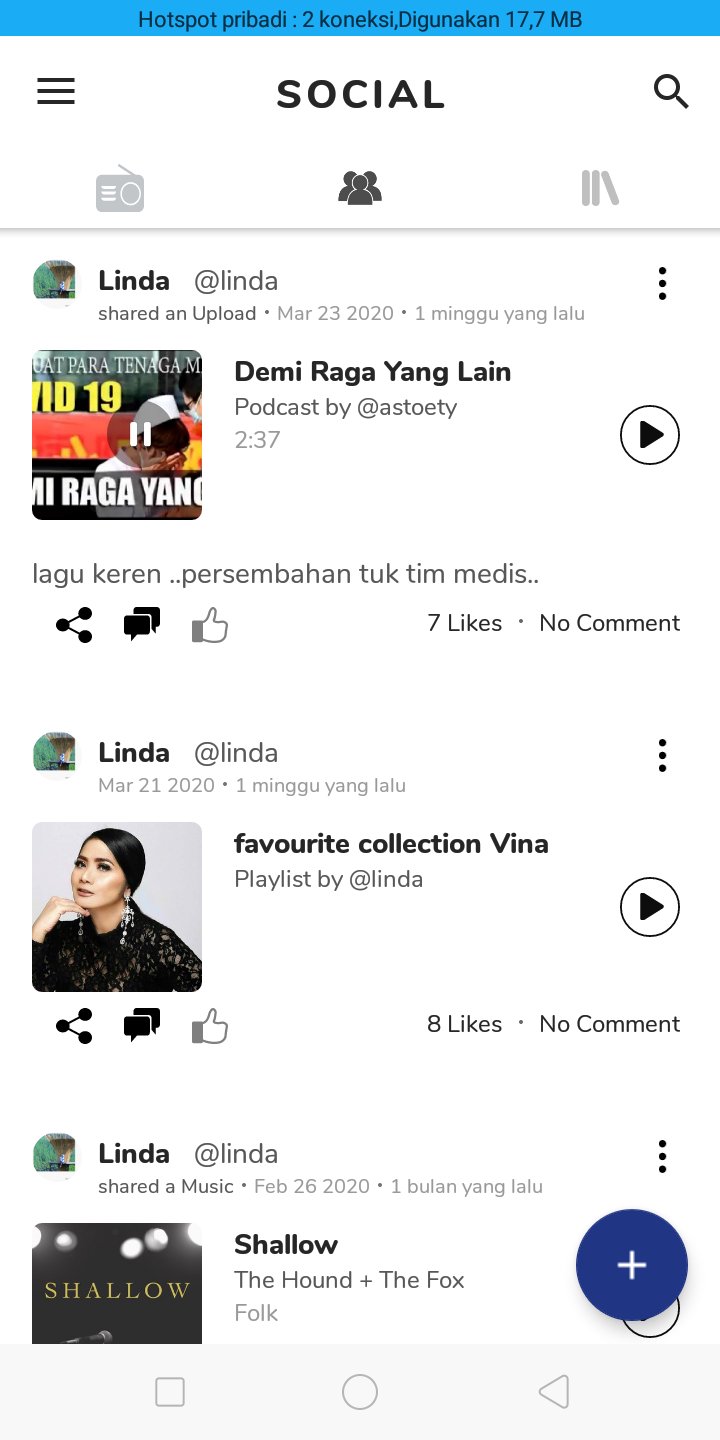Create a new post with plus button
The height and width of the screenshot is (1440, 720).
click(632, 1265)
